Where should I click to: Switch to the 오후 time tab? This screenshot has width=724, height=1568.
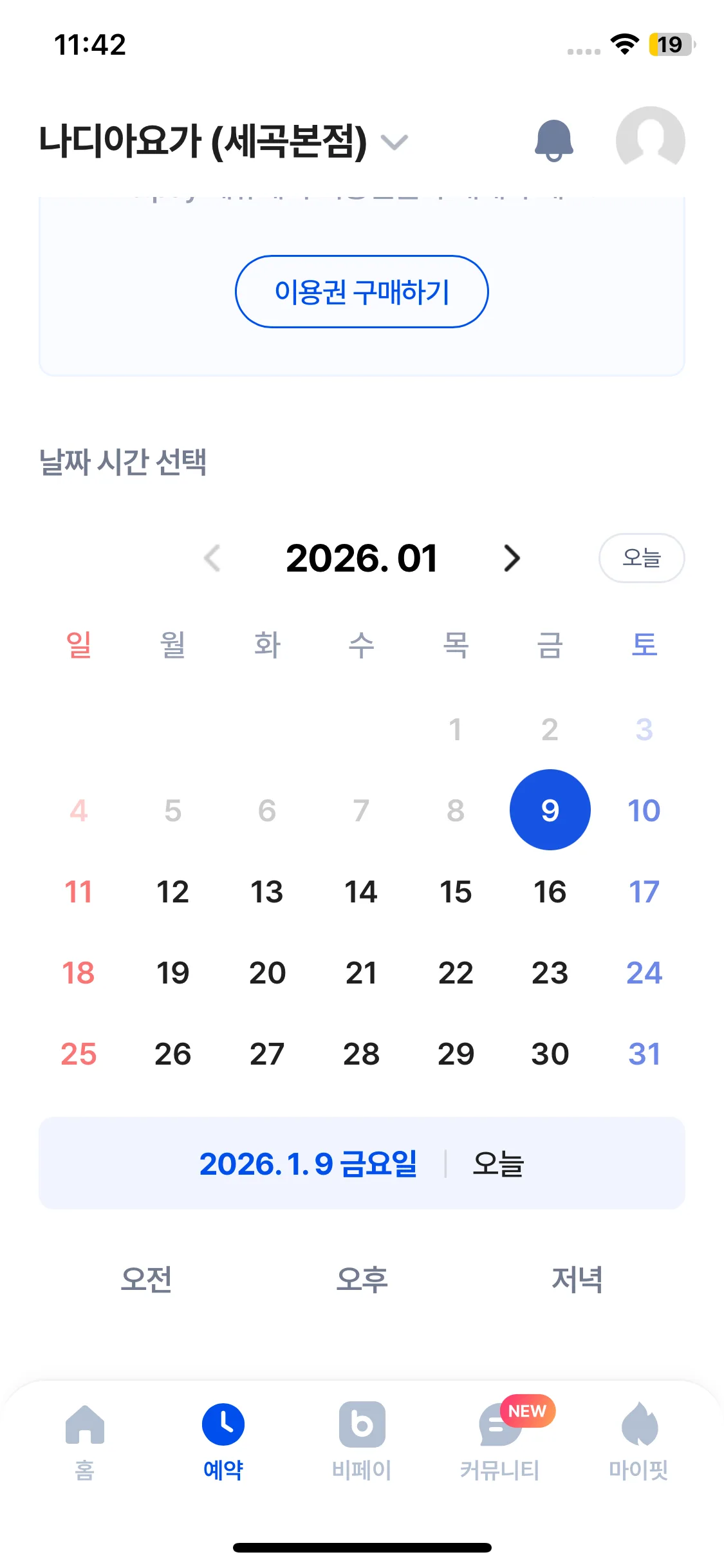pos(362,1279)
